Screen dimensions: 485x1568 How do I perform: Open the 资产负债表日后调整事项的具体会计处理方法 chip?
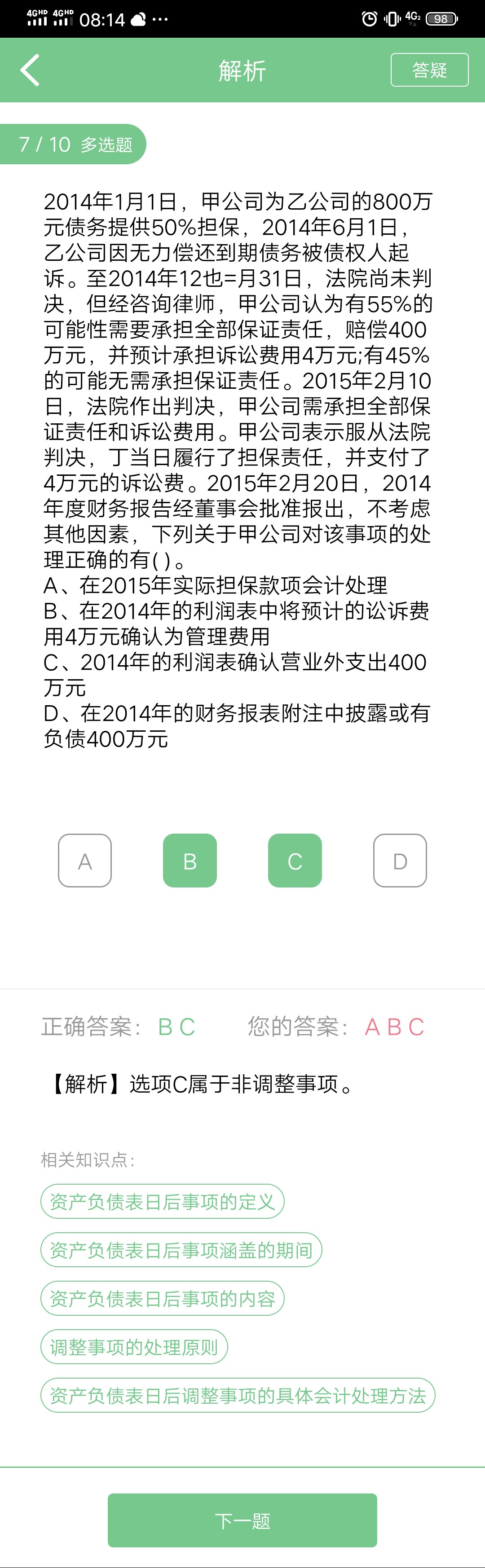click(238, 1395)
